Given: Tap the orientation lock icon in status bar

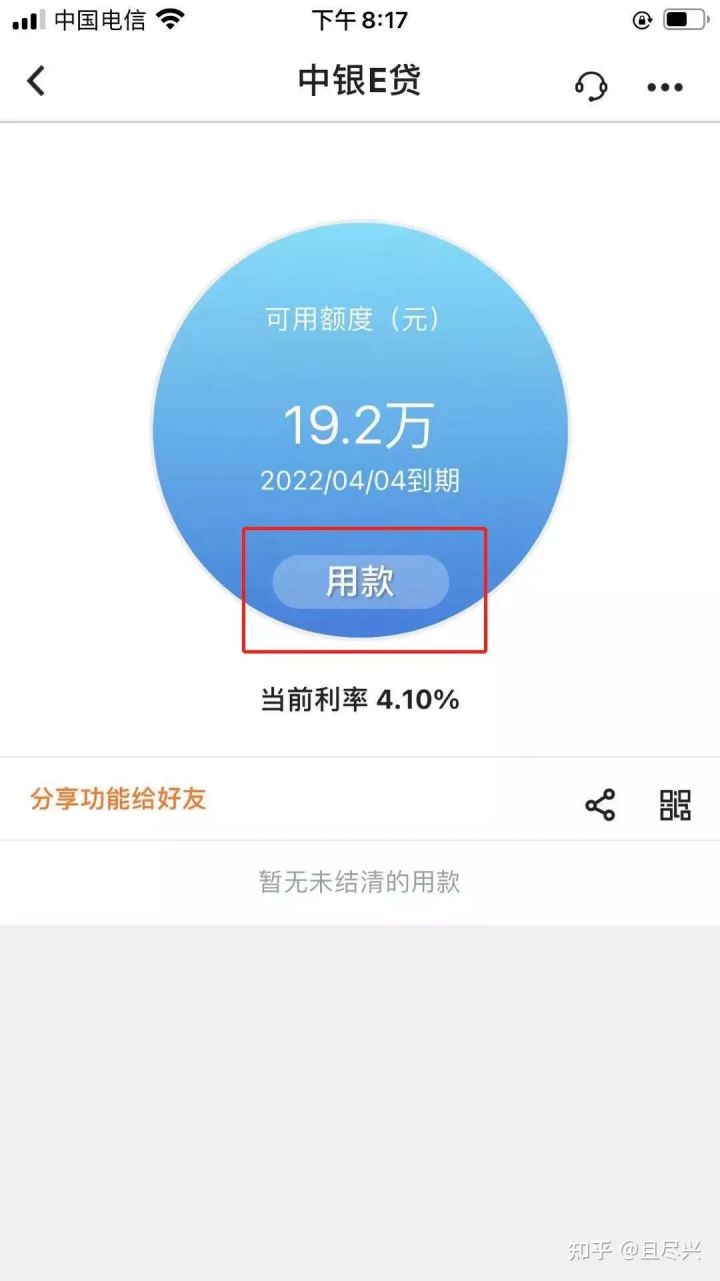Looking at the screenshot, I should [x=645, y=18].
